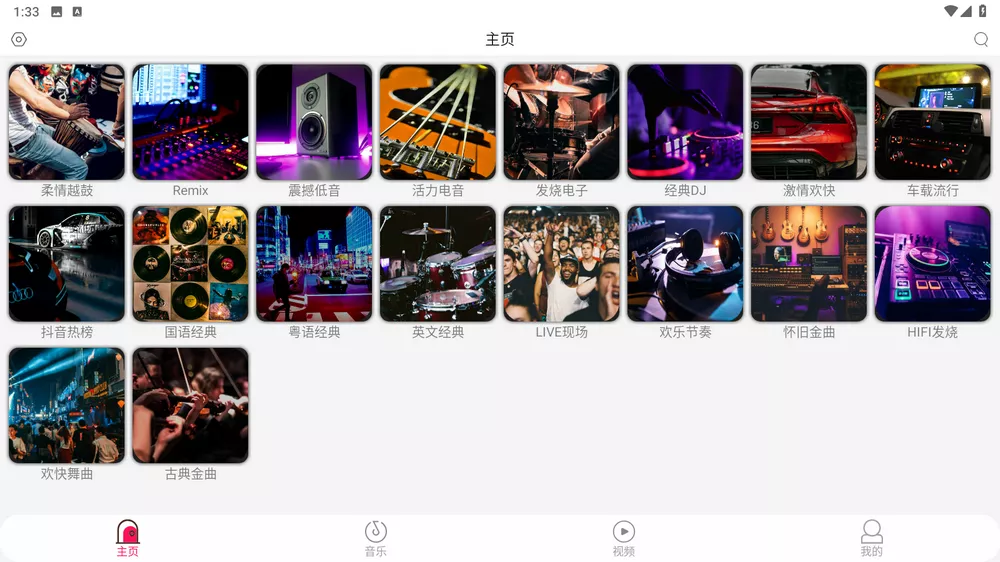The height and width of the screenshot is (562, 1000).
Task: Switch to the 音乐 tab
Action: (x=375, y=537)
